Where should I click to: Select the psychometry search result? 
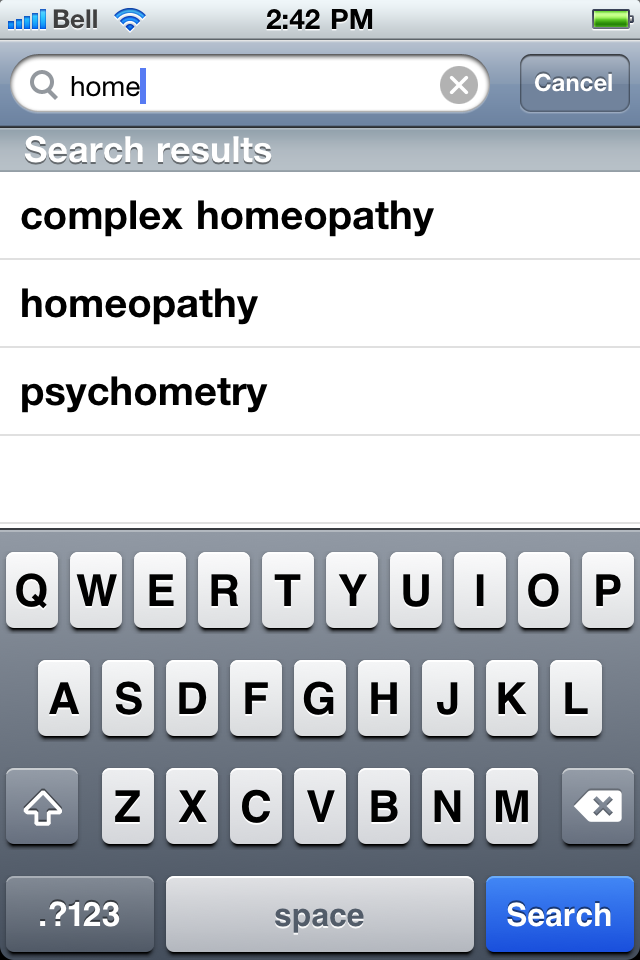(144, 392)
